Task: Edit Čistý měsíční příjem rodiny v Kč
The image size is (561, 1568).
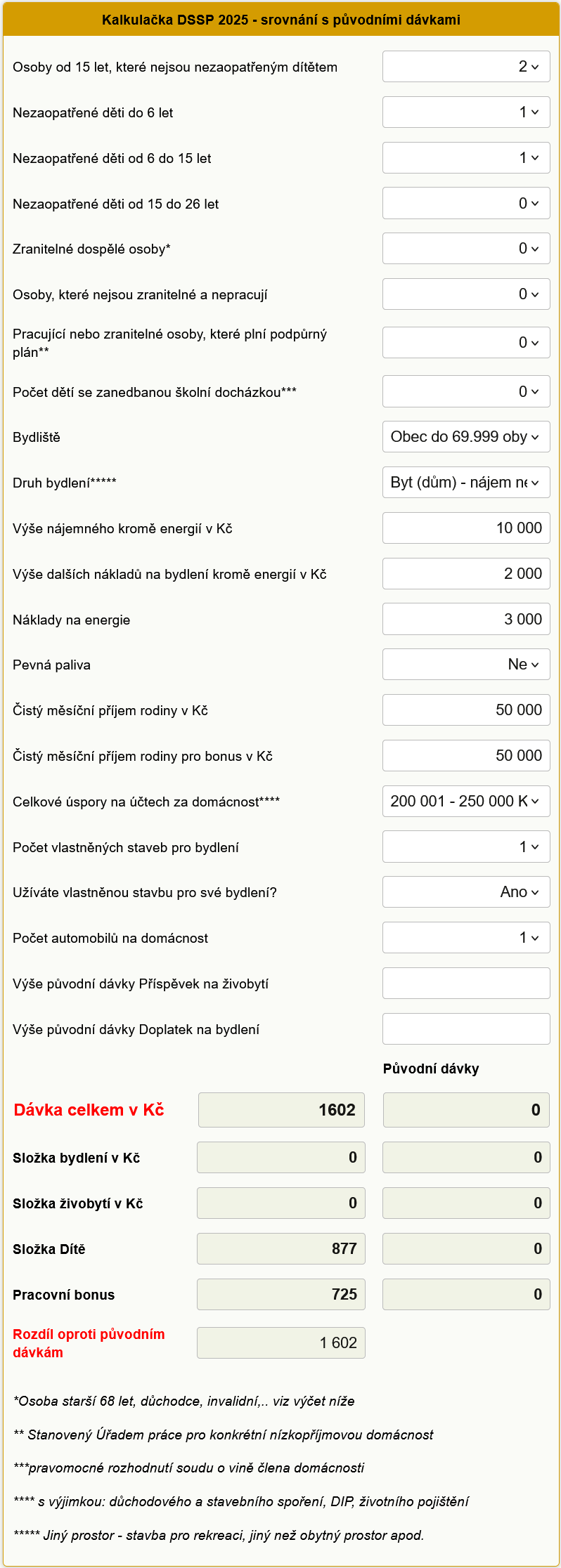Action: tap(466, 710)
